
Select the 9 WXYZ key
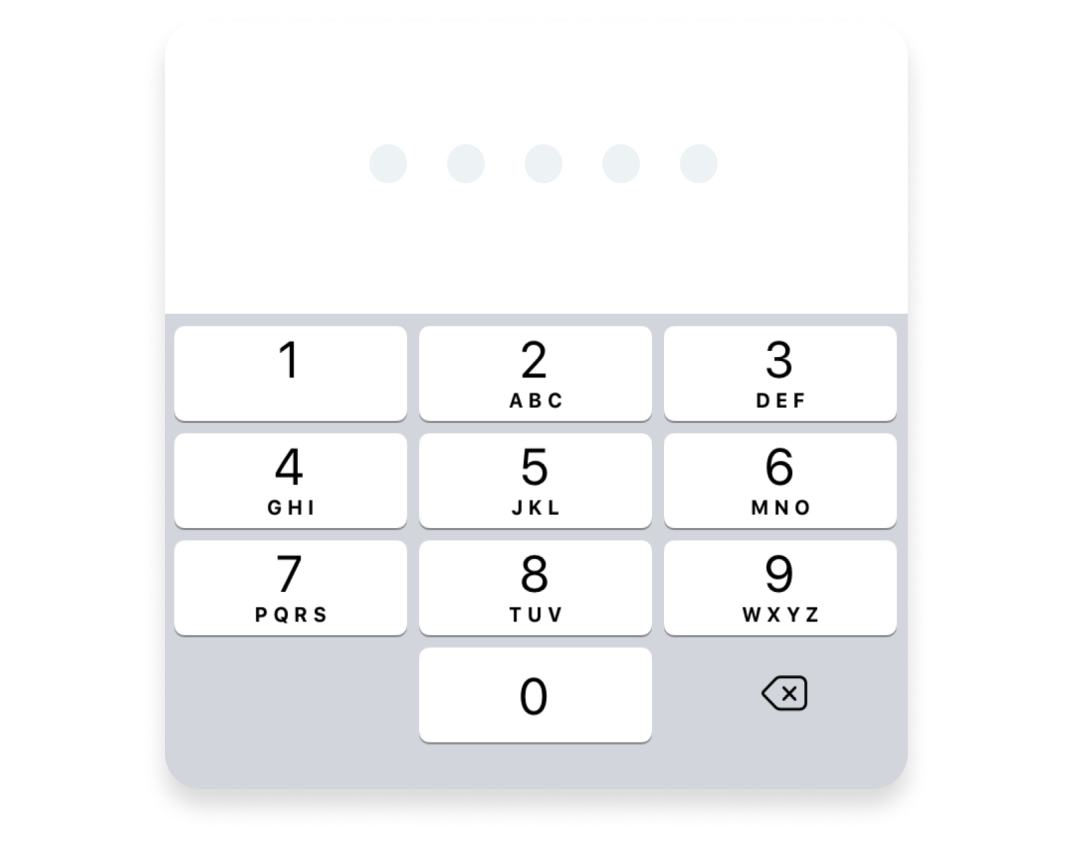click(780, 587)
